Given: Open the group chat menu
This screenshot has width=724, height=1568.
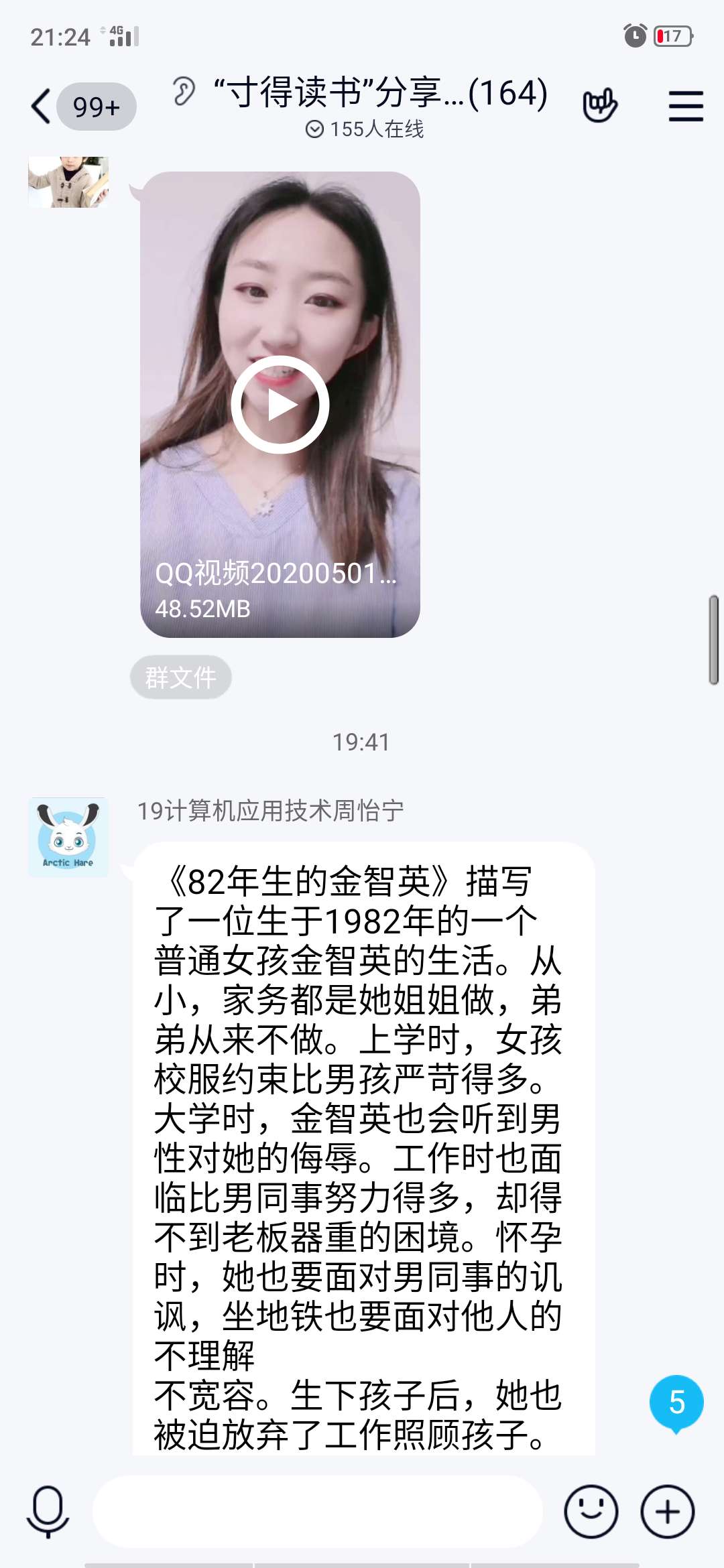Looking at the screenshot, I should (x=686, y=107).
